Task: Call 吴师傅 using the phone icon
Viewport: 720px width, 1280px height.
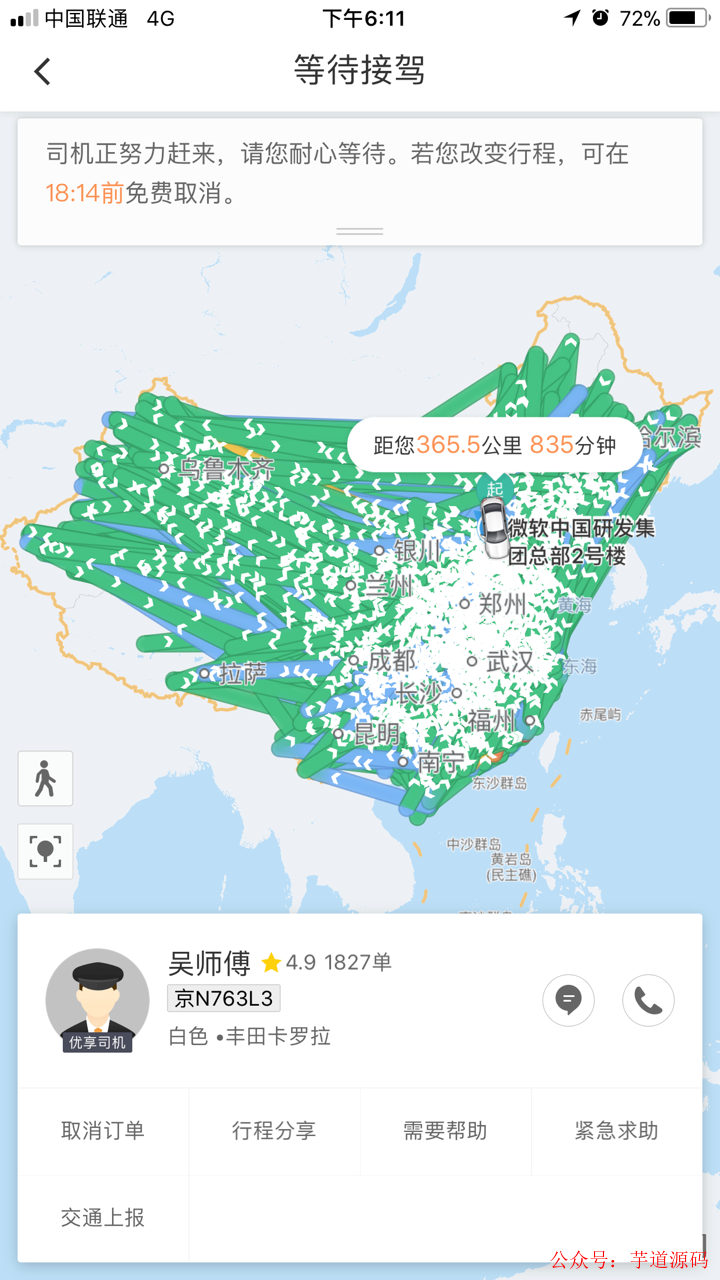Action: [x=648, y=1000]
